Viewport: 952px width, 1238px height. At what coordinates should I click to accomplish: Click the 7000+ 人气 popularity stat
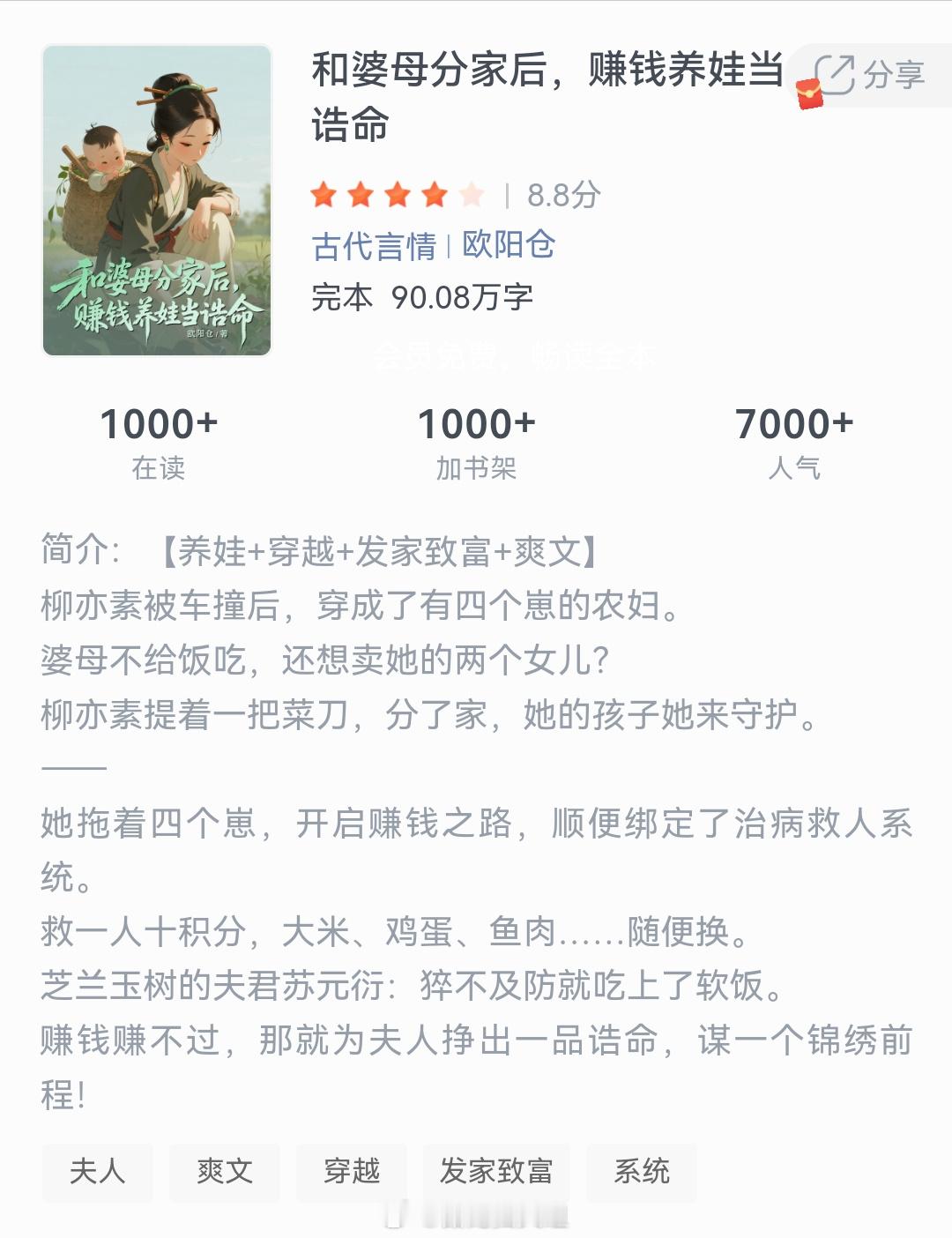796,441
